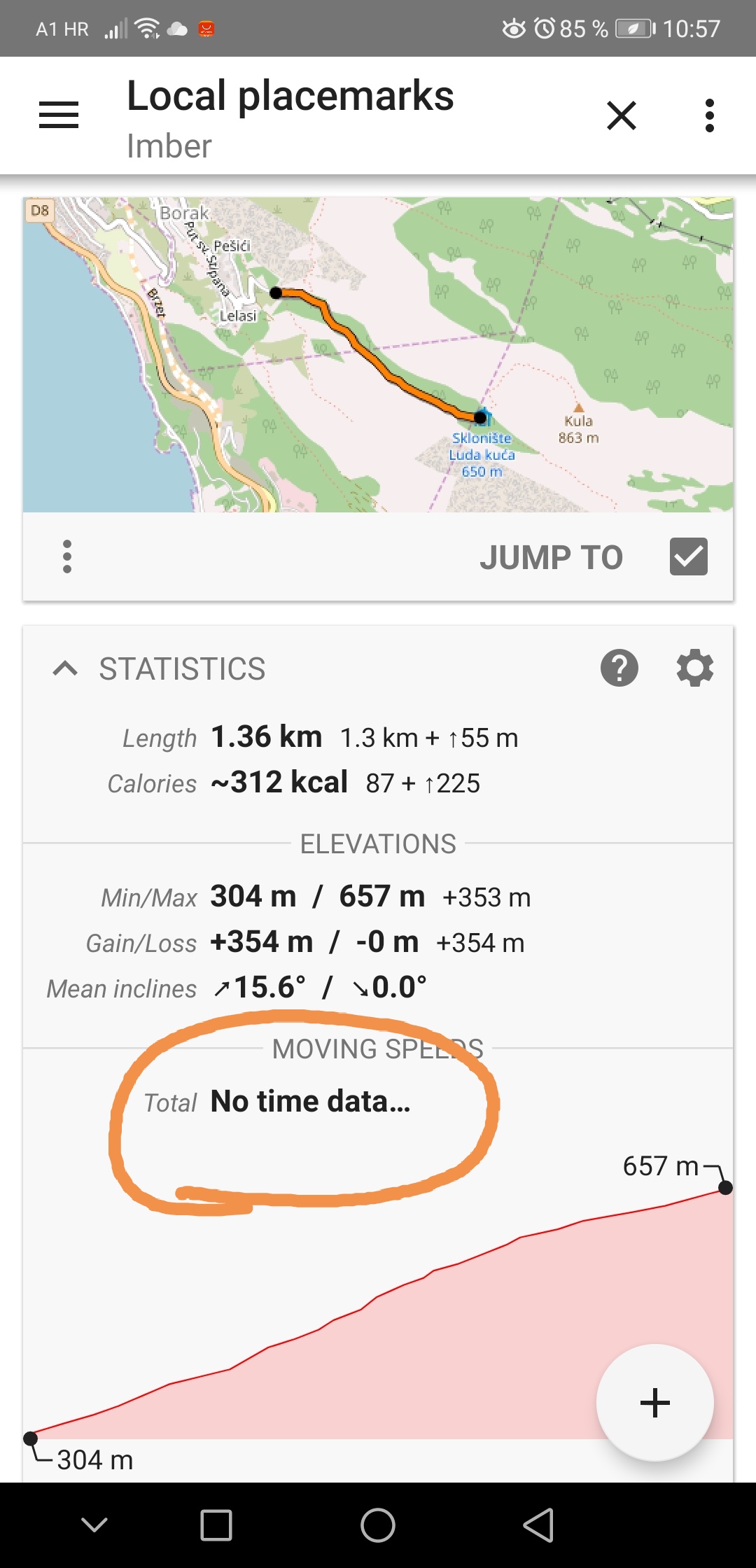Uncheck the track selection checkbox
Viewport: 756px width, 1568px height.
[688, 556]
